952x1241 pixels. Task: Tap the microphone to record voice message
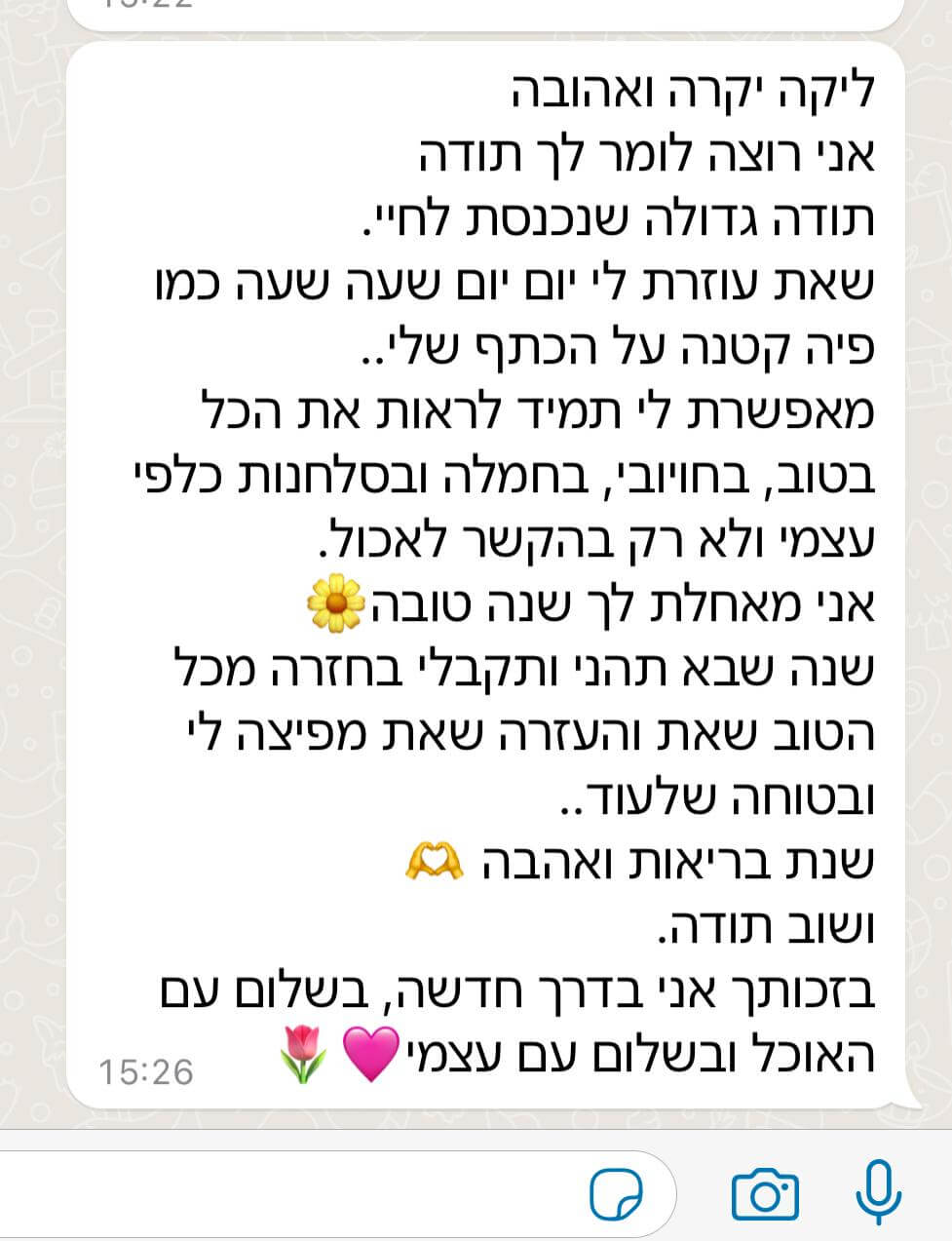pyautogui.click(x=879, y=1191)
